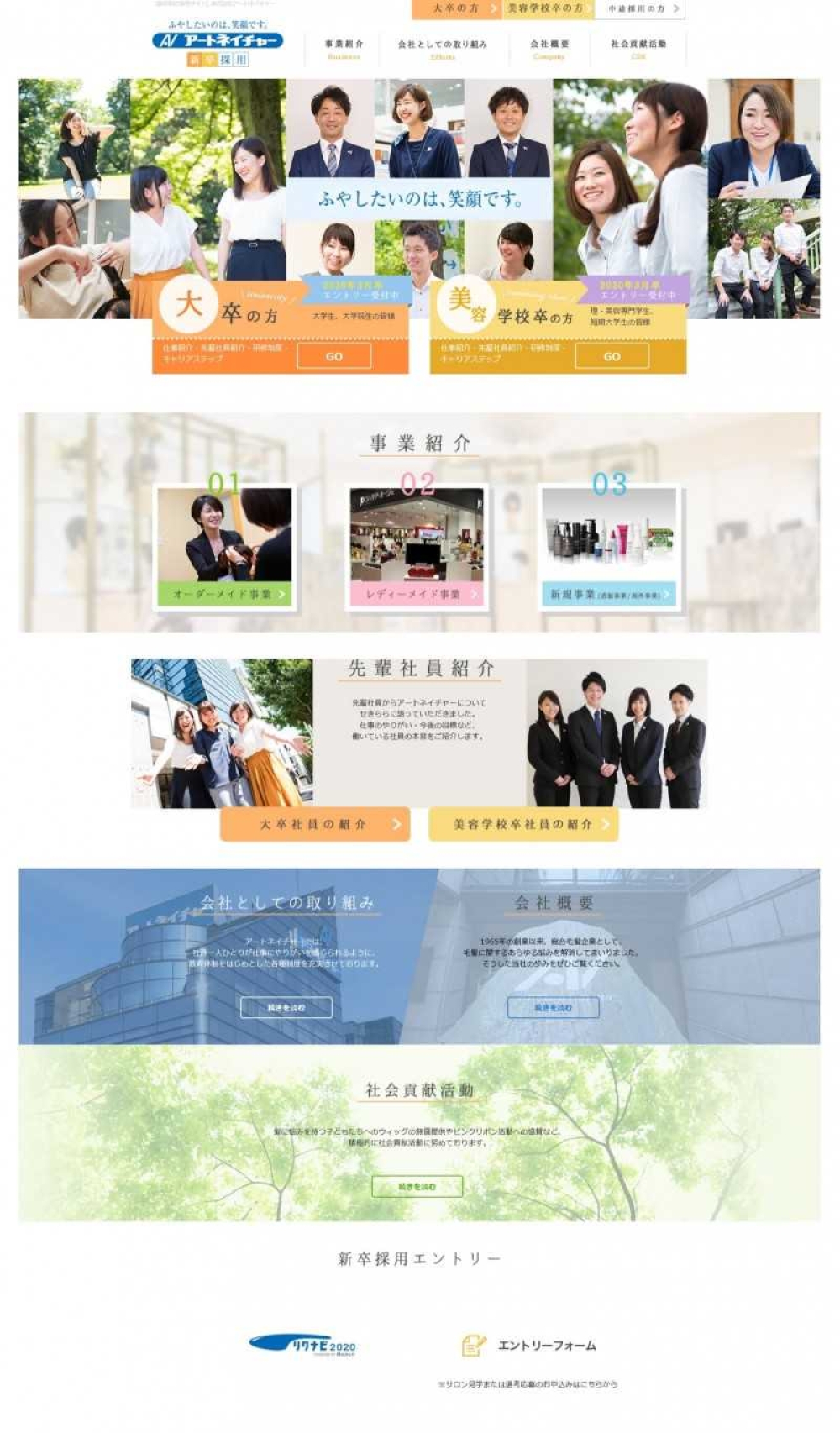Viewport: 840px width, 1433px height.
Task: Open 事業紹介 in the navigation menu
Action: pyautogui.click(x=344, y=49)
